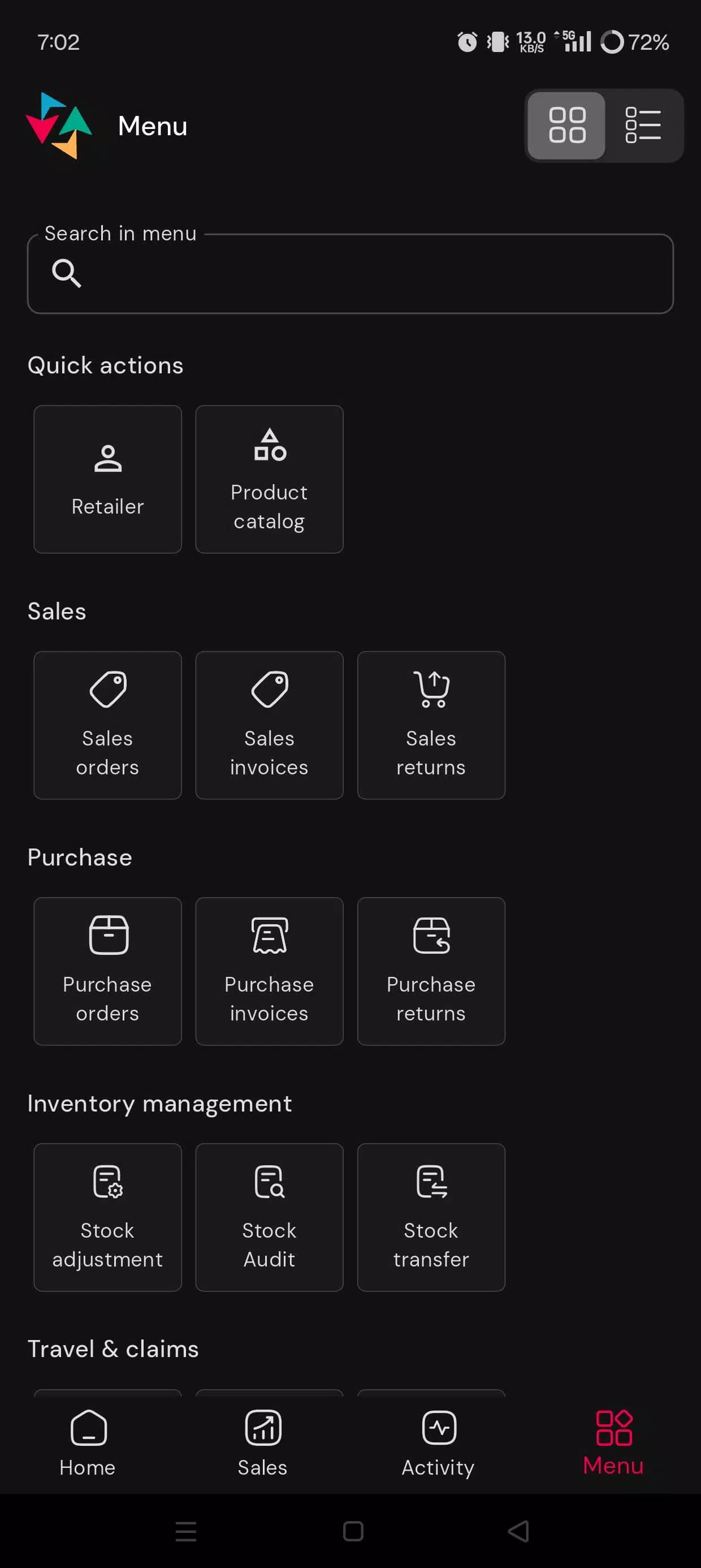Image resolution: width=701 pixels, height=1568 pixels.
Task: Switch to the Sales tab
Action: (262, 1443)
